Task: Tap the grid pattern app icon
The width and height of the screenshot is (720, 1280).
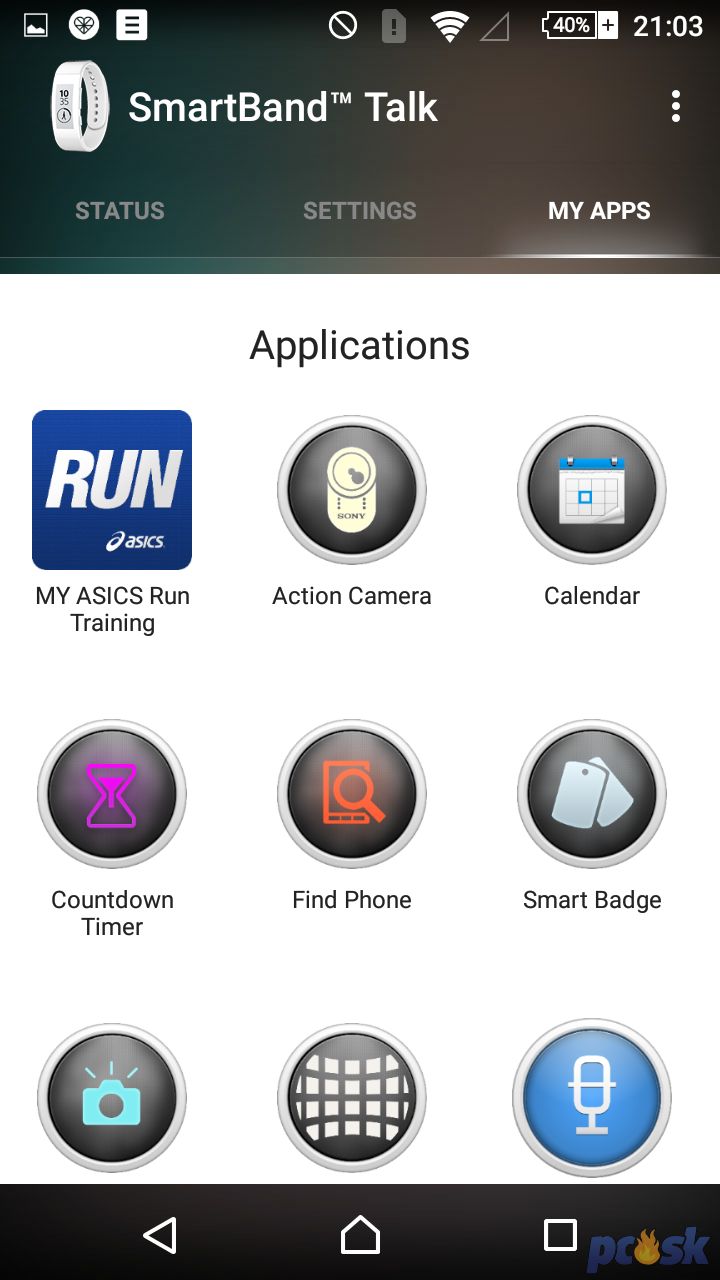Action: [x=352, y=1098]
